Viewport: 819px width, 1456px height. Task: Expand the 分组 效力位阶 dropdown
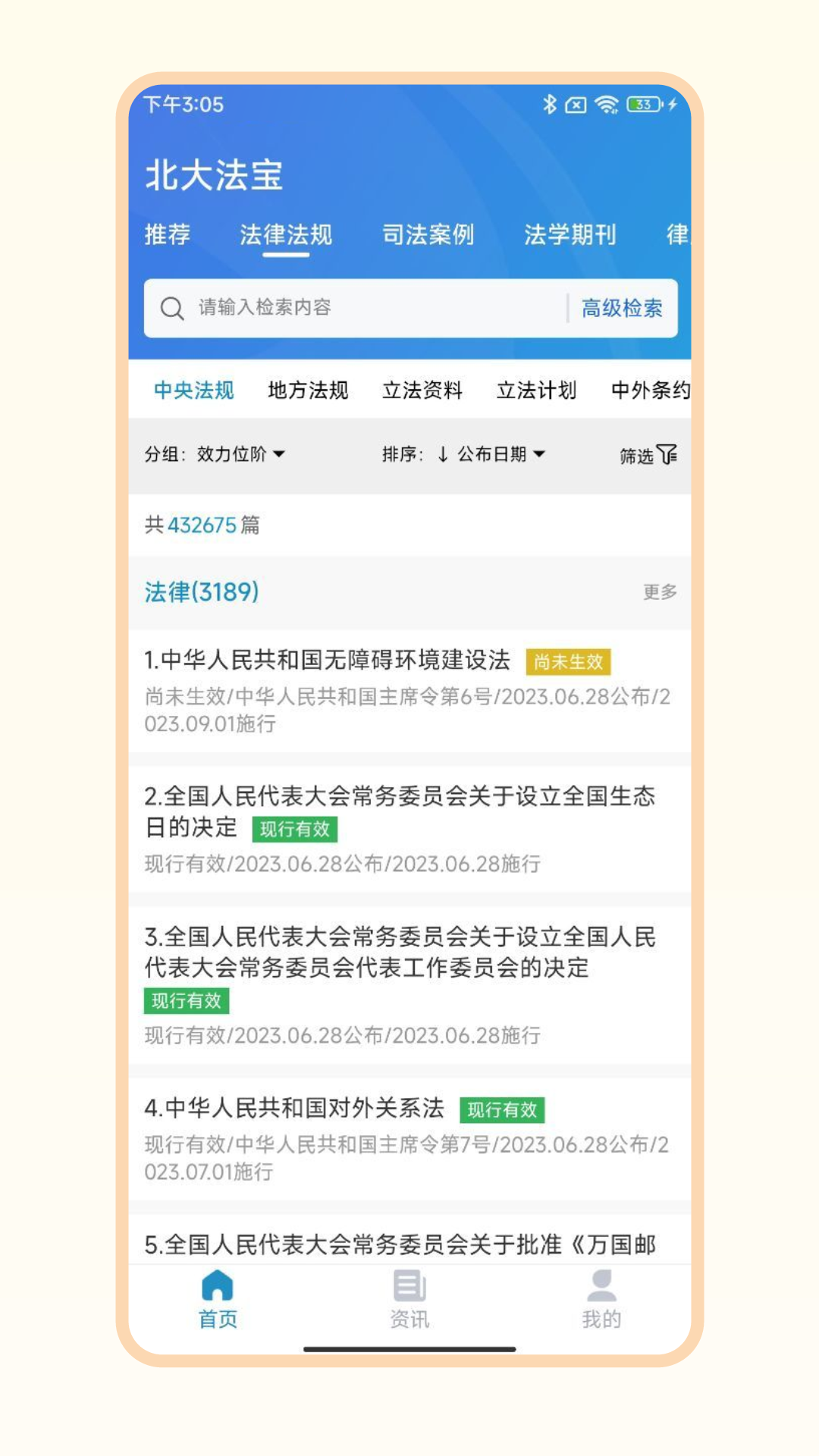coord(215,454)
